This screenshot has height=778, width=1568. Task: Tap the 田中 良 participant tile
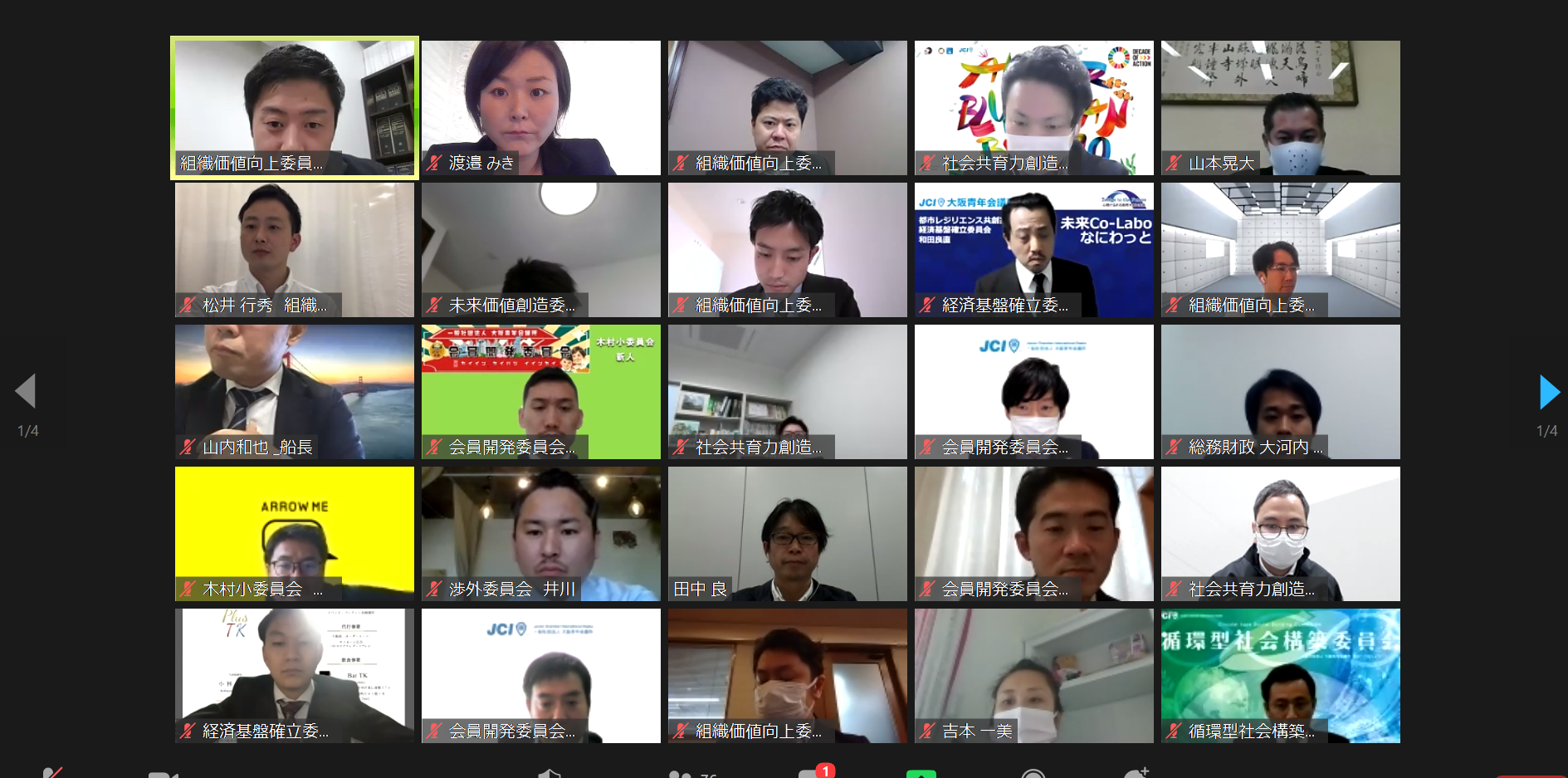click(x=787, y=533)
